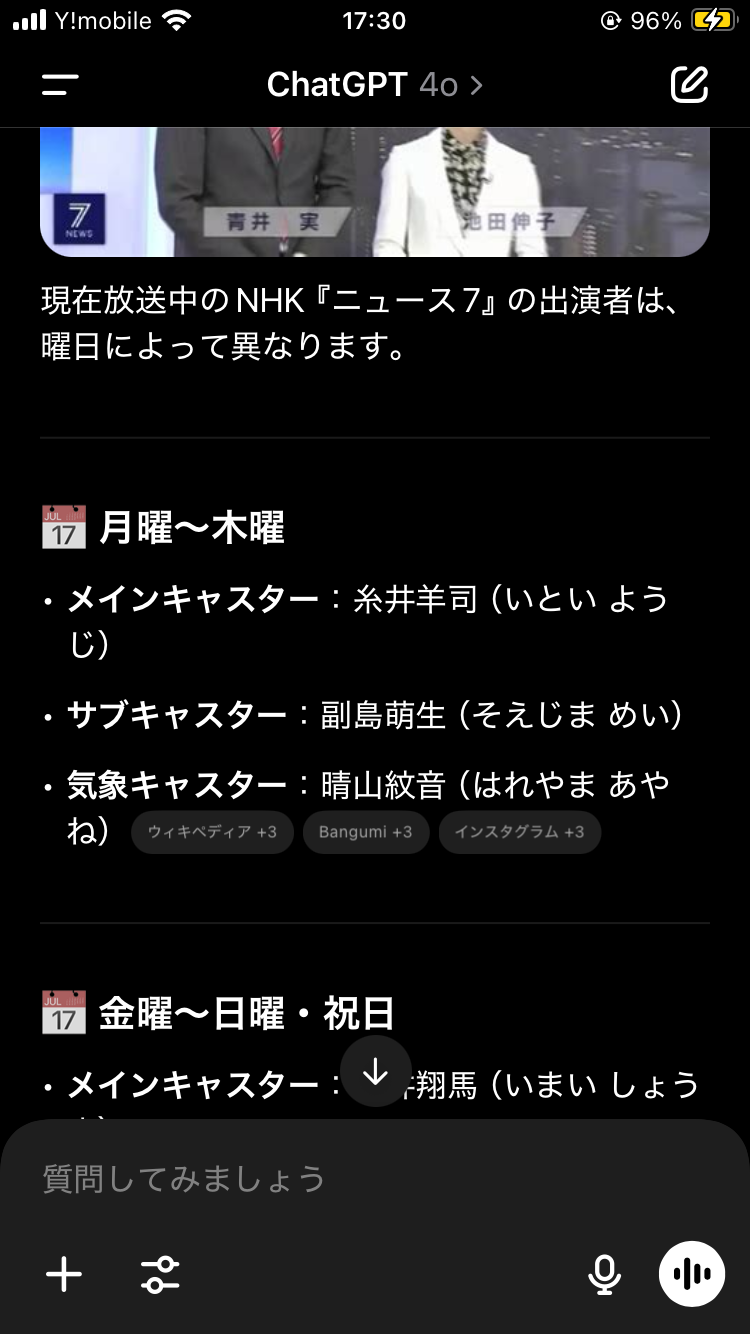
Task: Open the インスタグラム +3 source chip
Action: tap(520, 832)
